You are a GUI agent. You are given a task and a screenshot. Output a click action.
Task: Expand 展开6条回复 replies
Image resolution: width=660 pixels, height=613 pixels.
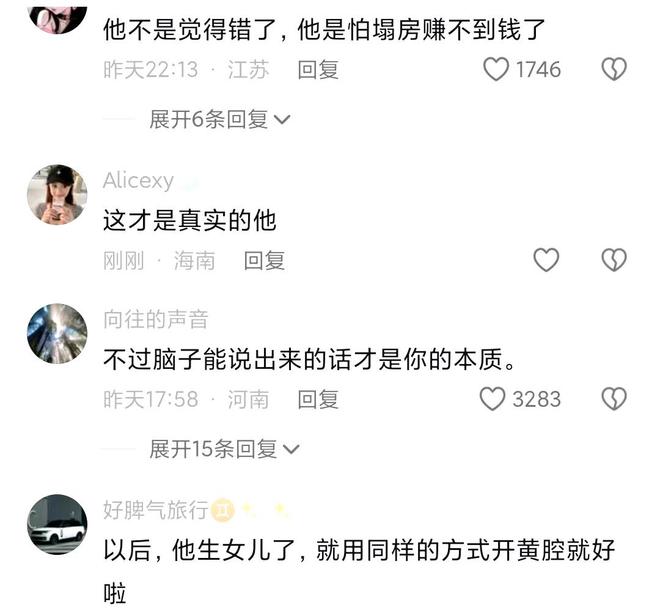[x=219, y=119]
